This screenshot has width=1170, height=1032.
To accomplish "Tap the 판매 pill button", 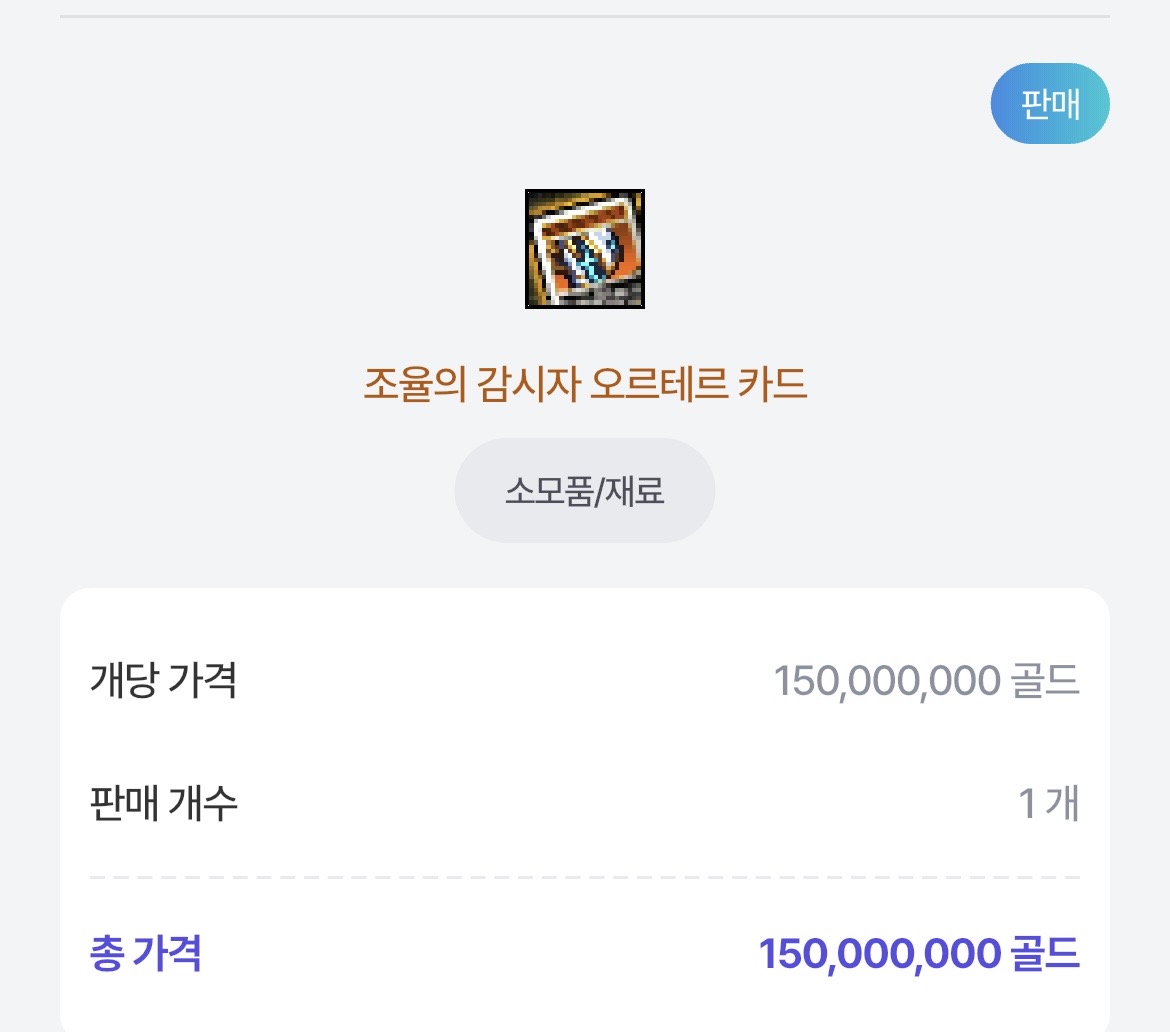I will [x=1049, y=104].
